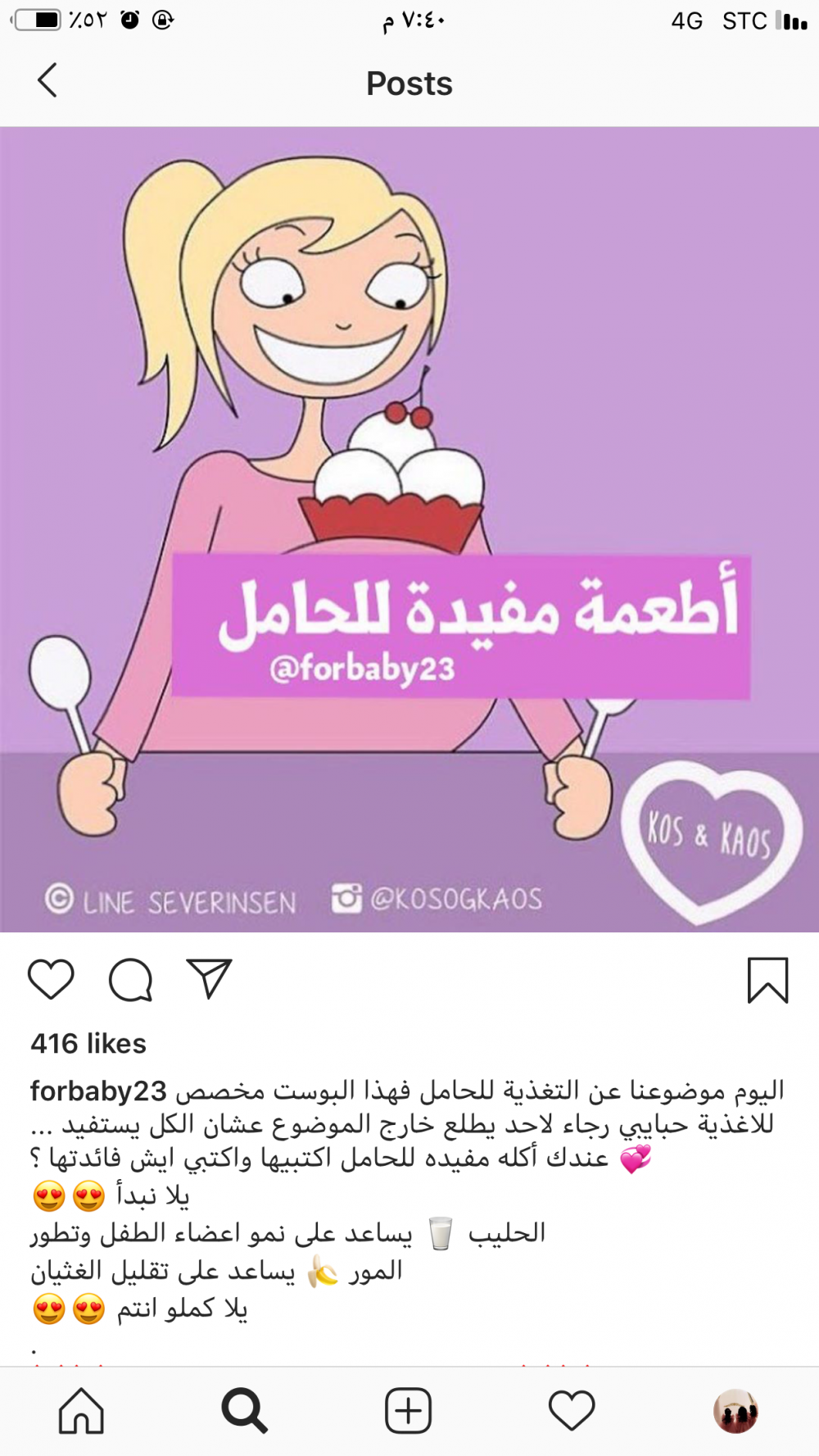The width and height of the screenshot is (819, 1456).
Task: Go back from the Posts screen
Action: tap(48, 81)
